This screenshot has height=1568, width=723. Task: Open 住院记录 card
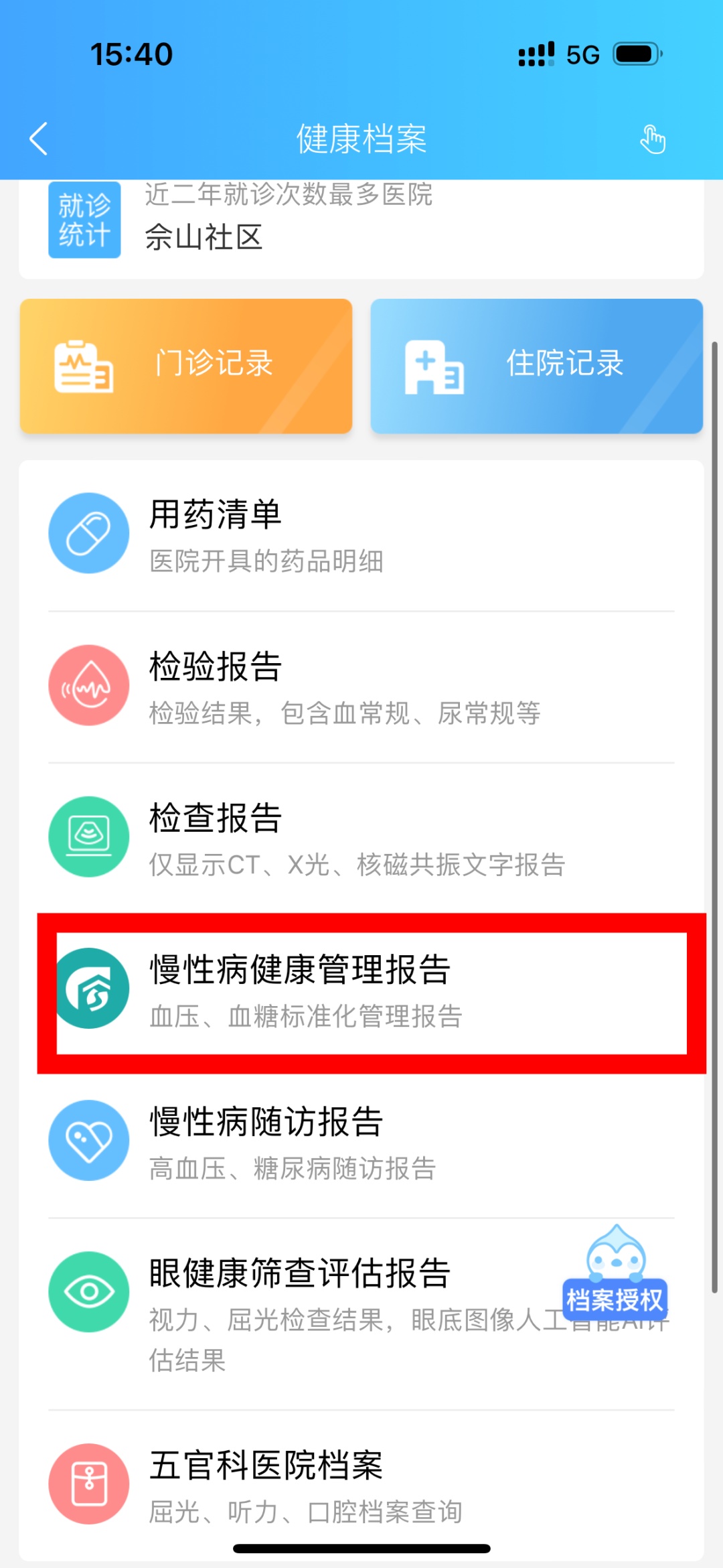pyautogui.click(x=537, y=366)
